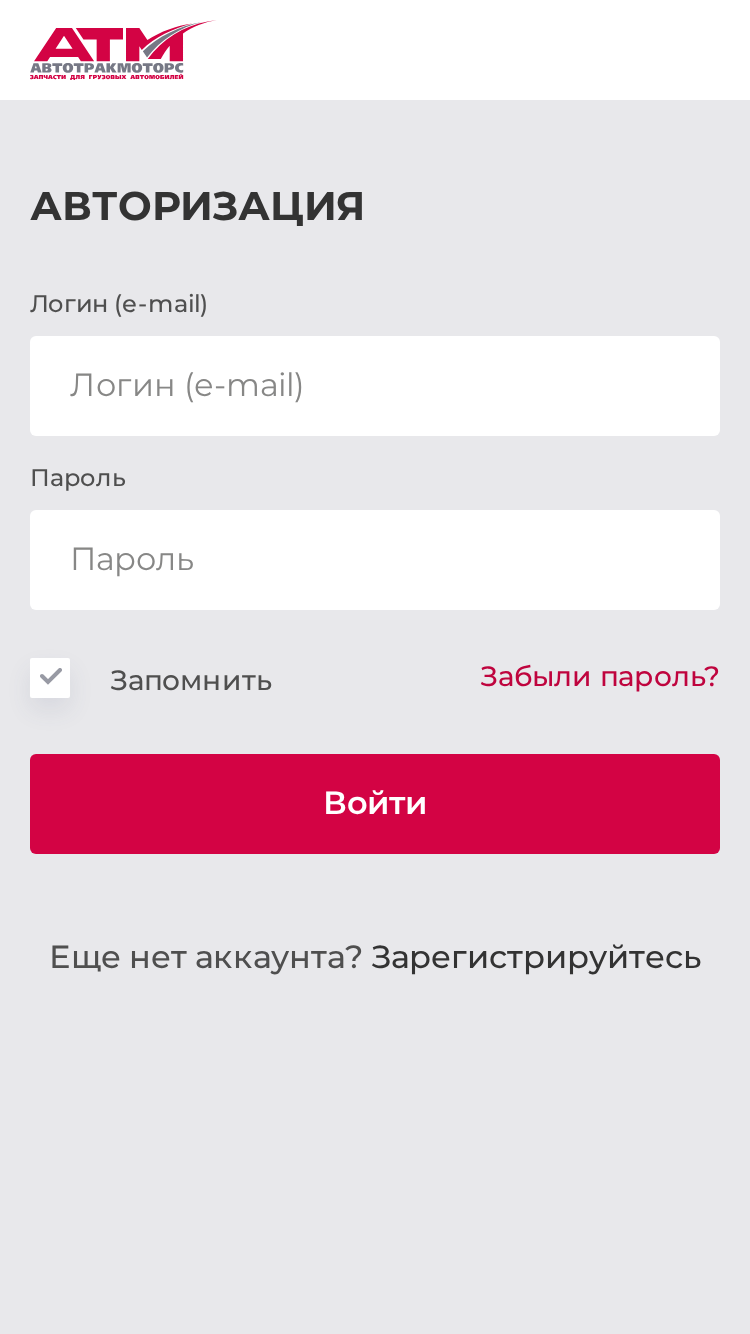Open the Забыли пароль? link
The width and height of the screenshot is (750, 1334).
point(600,677)
